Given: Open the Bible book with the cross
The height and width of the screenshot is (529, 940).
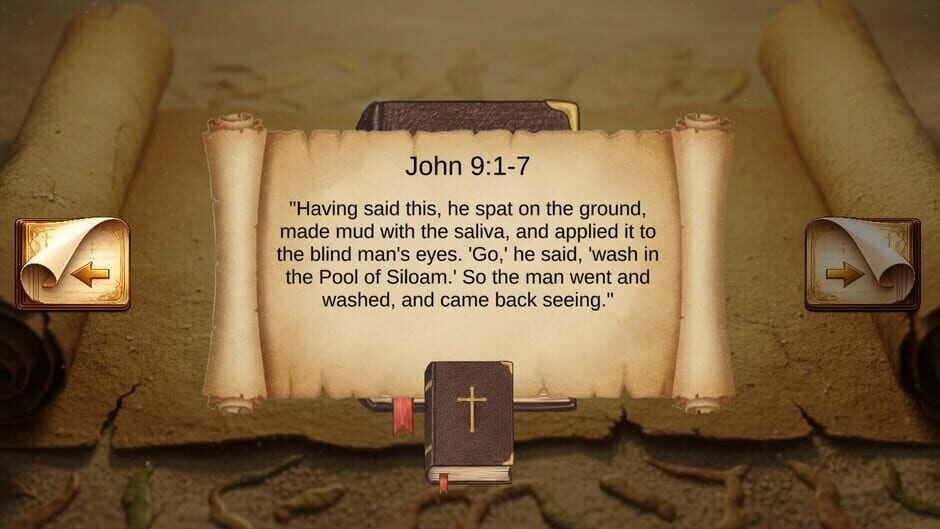Looking at the screenshot, I should tap(469, 423).
